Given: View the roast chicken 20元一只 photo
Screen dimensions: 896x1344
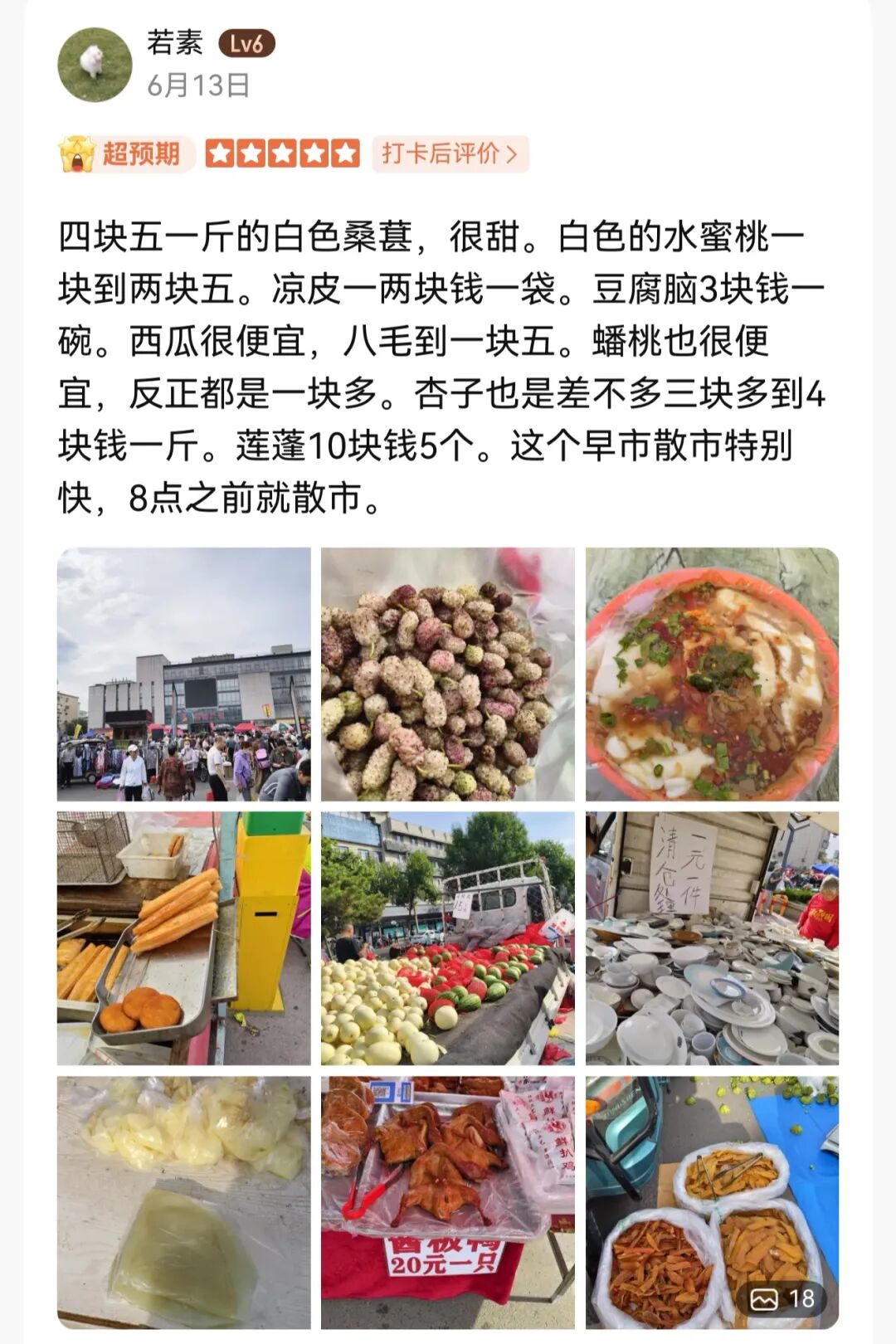Looking at the screenshot, I should point(448,1203).
